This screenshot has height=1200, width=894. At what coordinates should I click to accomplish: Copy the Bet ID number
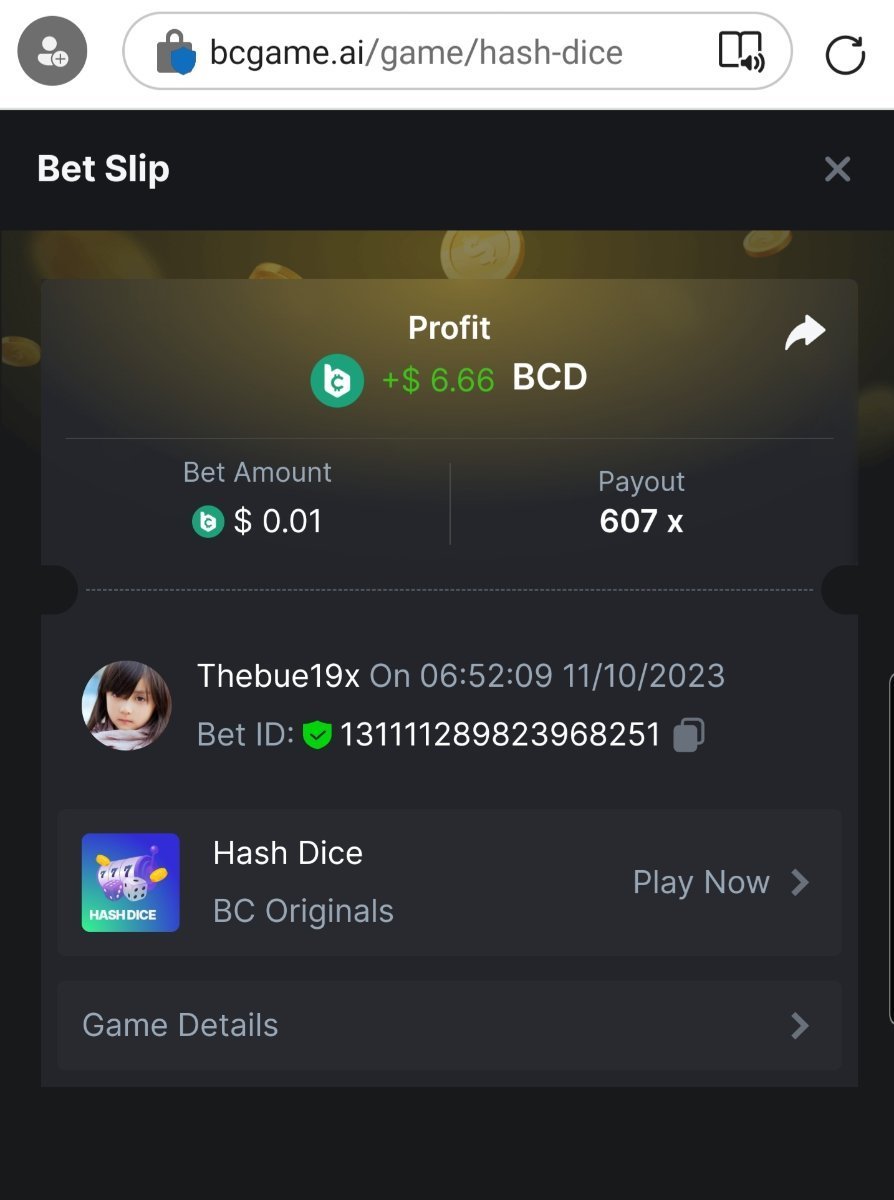pyautogui.click(x=689, y=735)
